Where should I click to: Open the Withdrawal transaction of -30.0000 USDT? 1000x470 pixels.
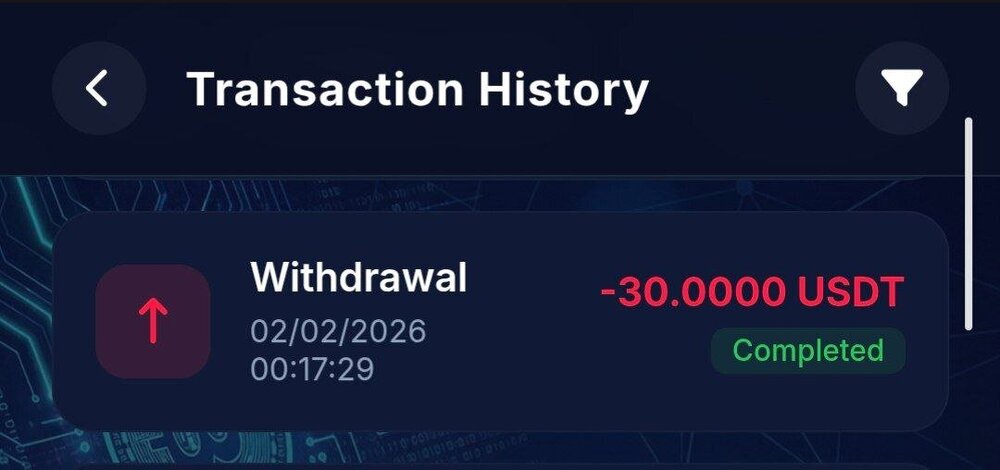(x=500, y=322)
